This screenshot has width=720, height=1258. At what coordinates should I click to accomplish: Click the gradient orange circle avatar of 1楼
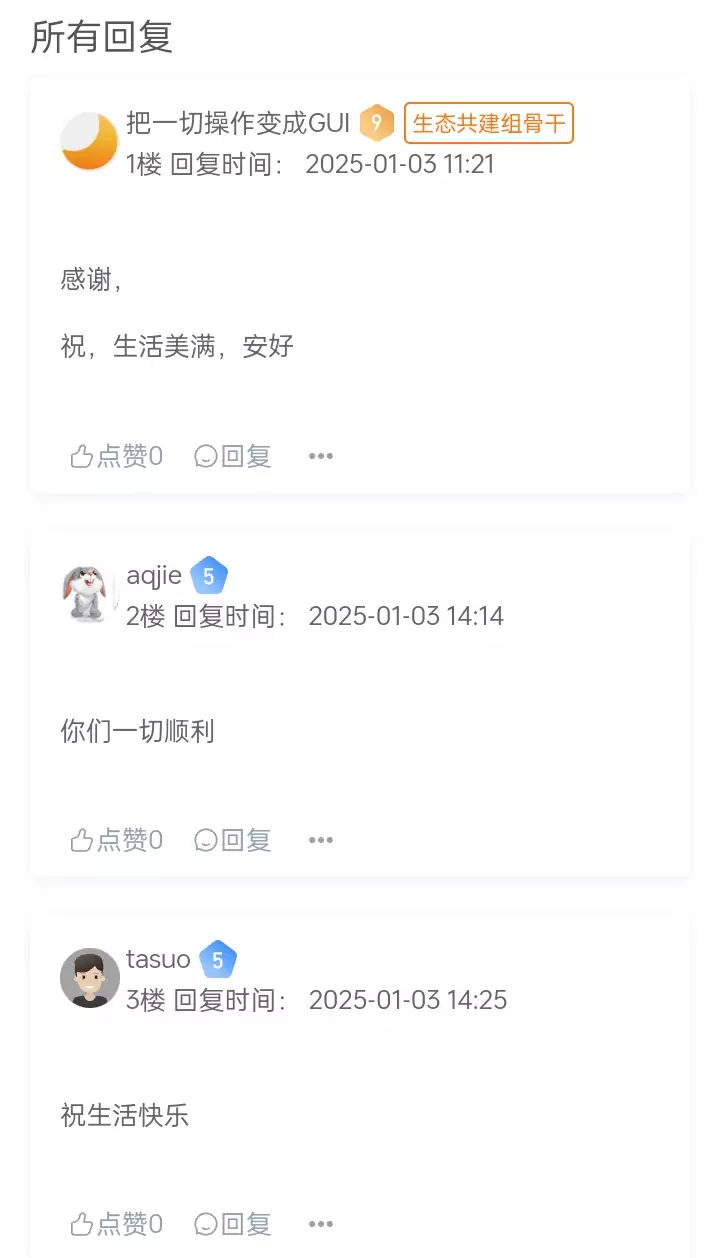[x=89, y=141]
